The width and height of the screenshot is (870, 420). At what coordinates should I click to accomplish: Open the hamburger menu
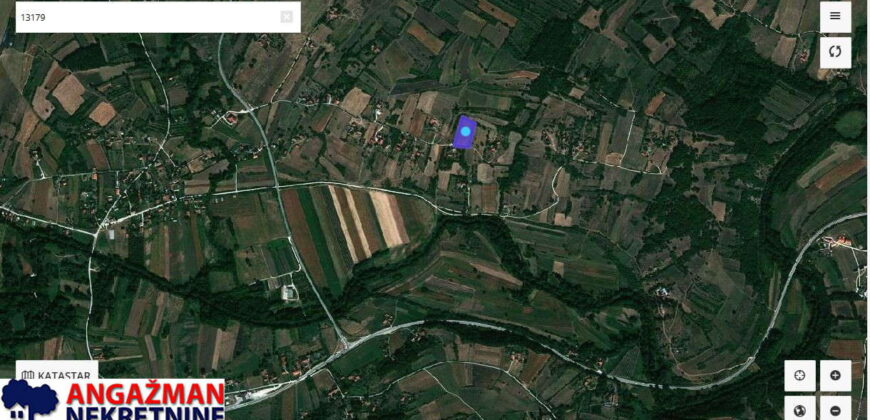click(835, 16)
